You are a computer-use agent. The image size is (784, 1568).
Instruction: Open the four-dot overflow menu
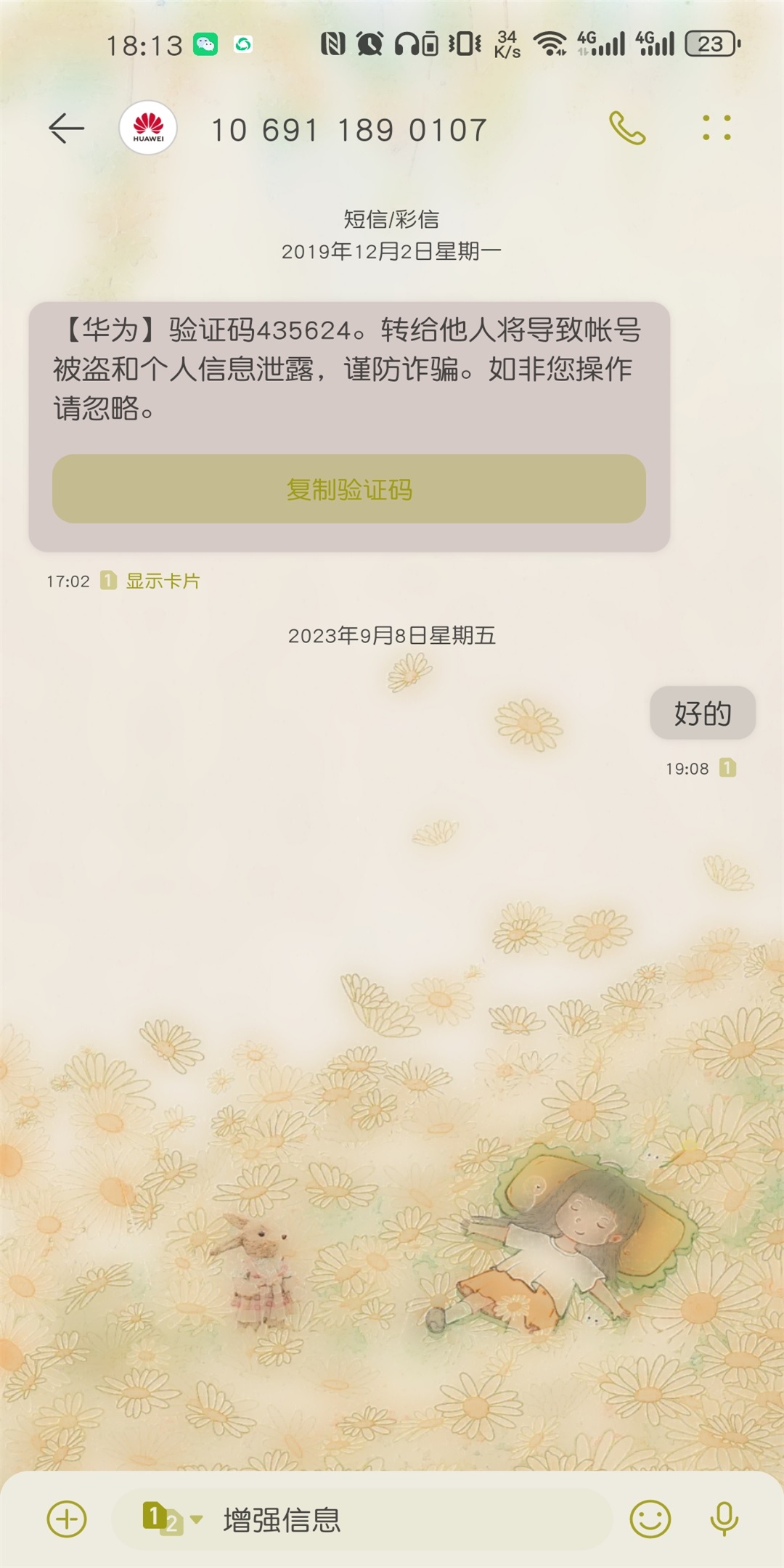point(716,128)
